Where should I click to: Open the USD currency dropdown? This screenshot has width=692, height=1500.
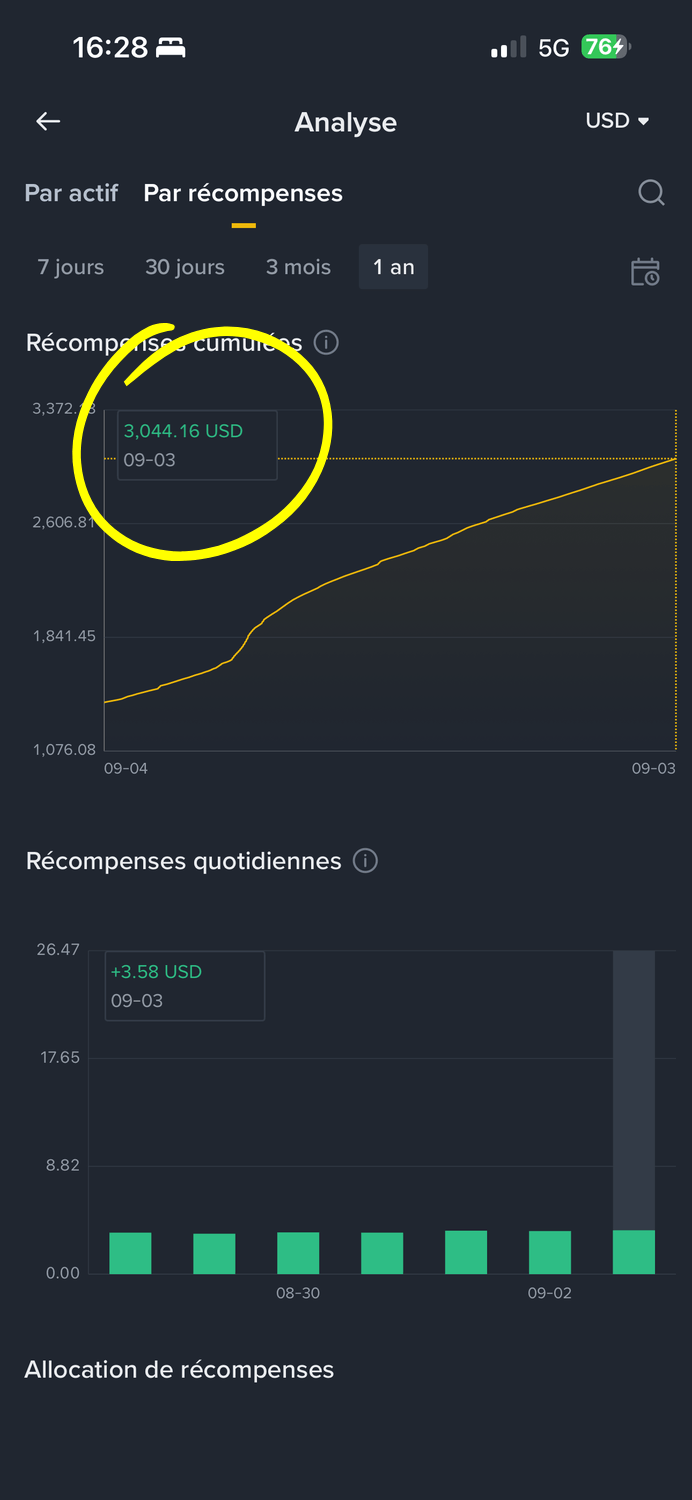pos(617,121)
